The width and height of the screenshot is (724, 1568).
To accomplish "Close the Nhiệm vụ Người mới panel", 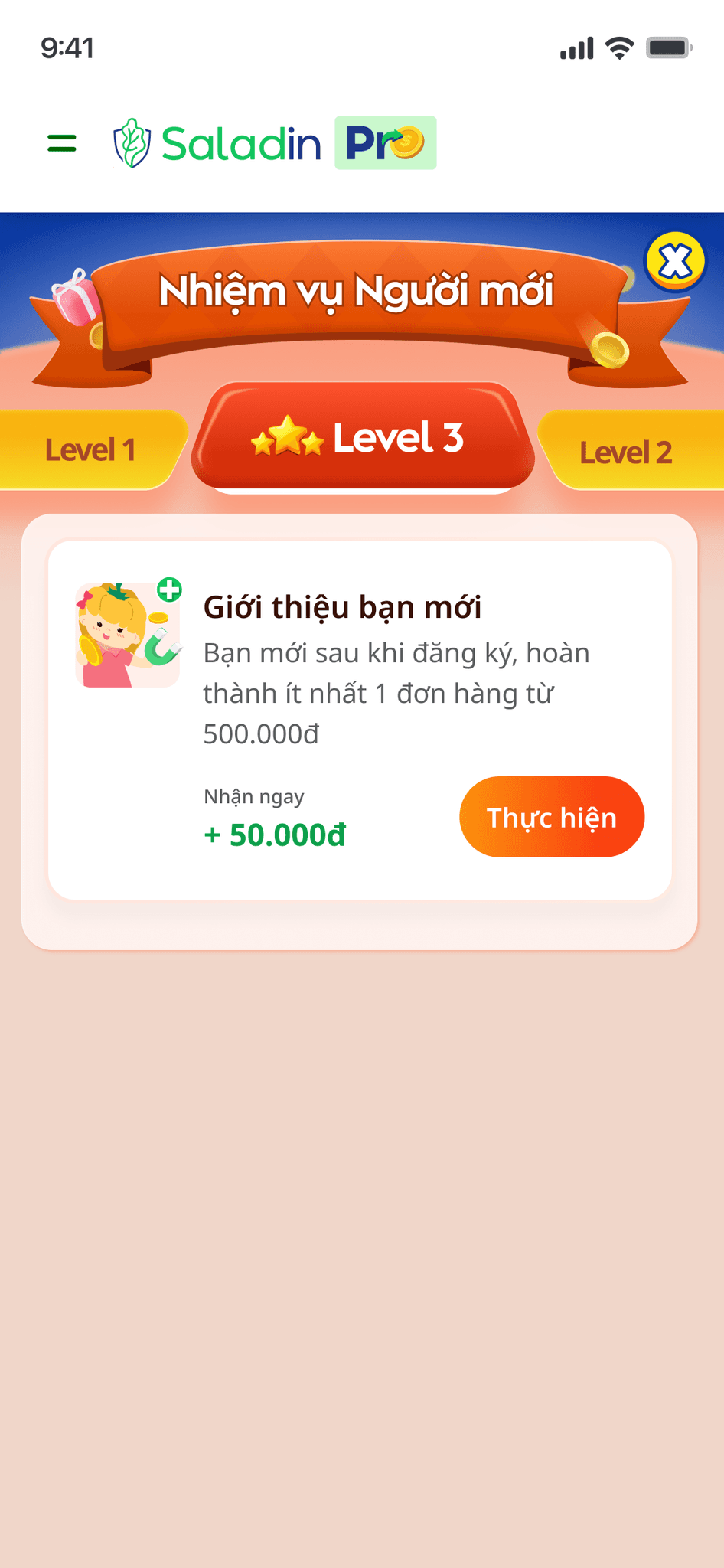I will tap(675, 262).
